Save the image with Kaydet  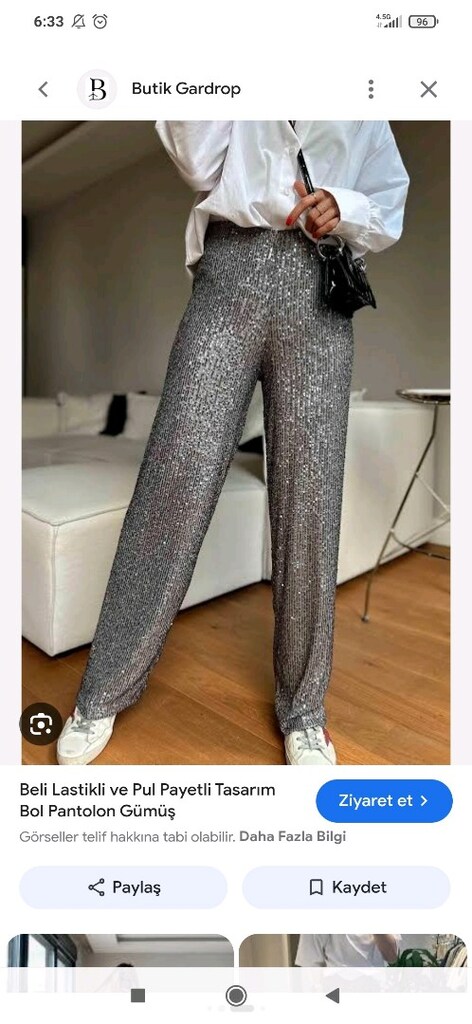(346, 888)
